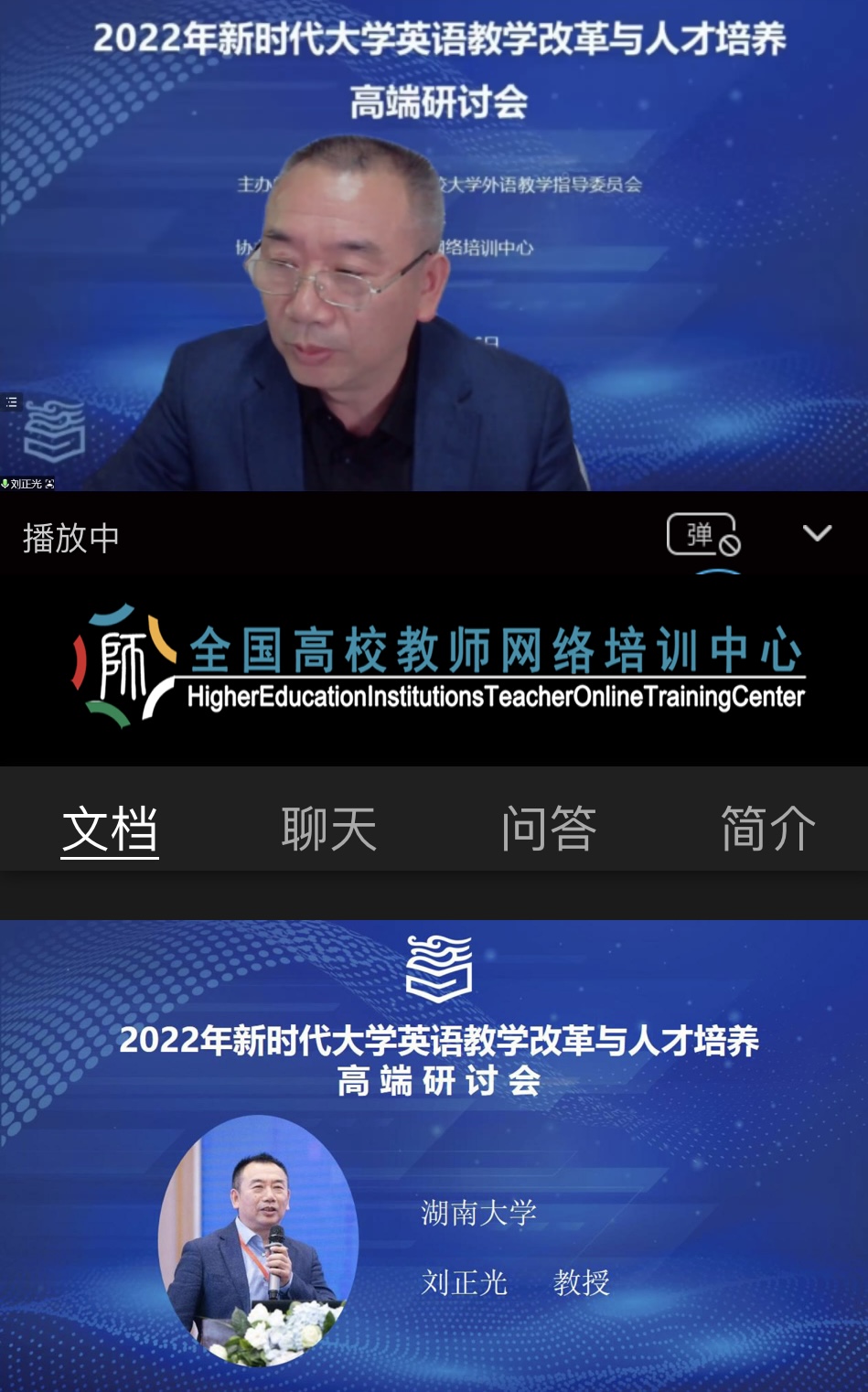
Task: Select the 简介 tab
Action: (x=767, y=829)
